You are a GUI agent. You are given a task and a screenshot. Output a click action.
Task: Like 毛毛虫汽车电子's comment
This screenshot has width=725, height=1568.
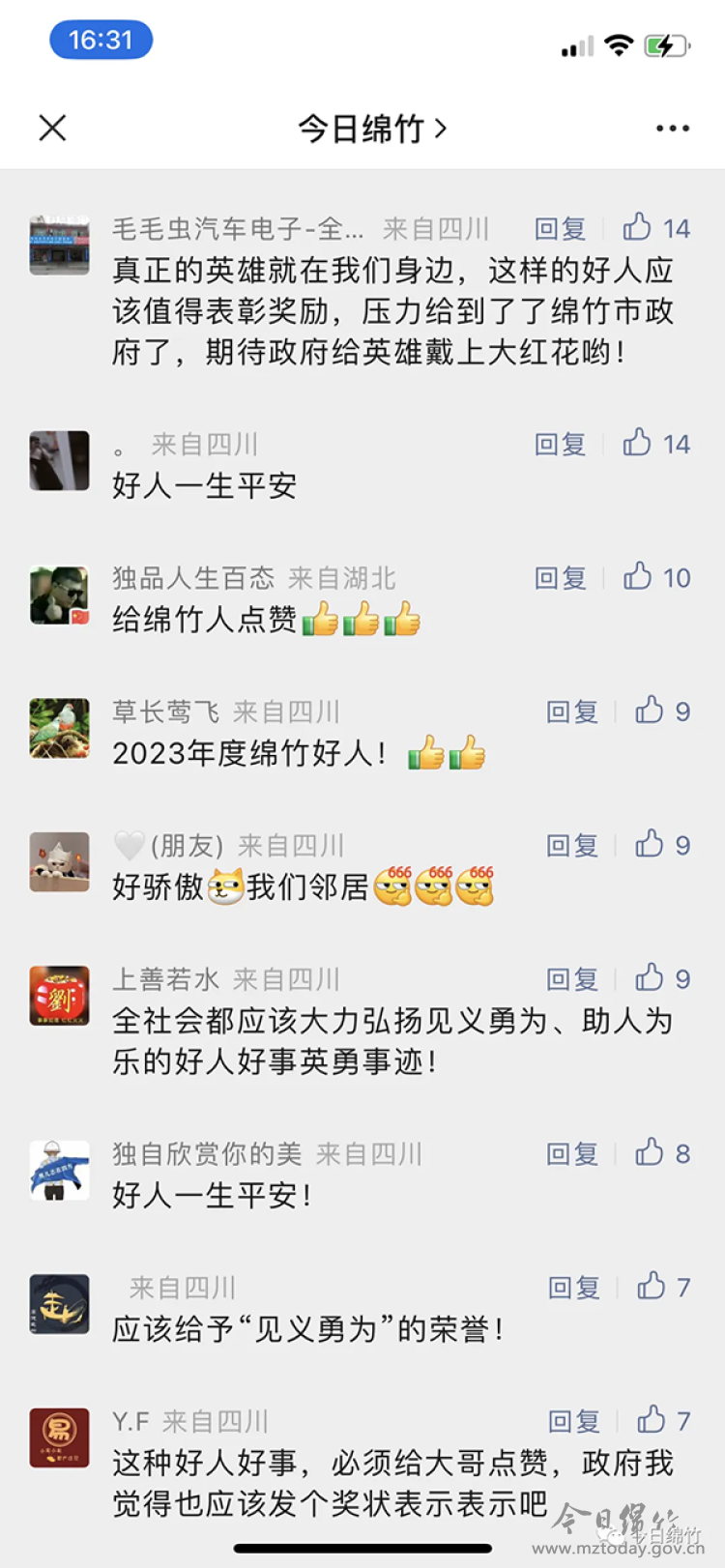[x=656, y=228]
